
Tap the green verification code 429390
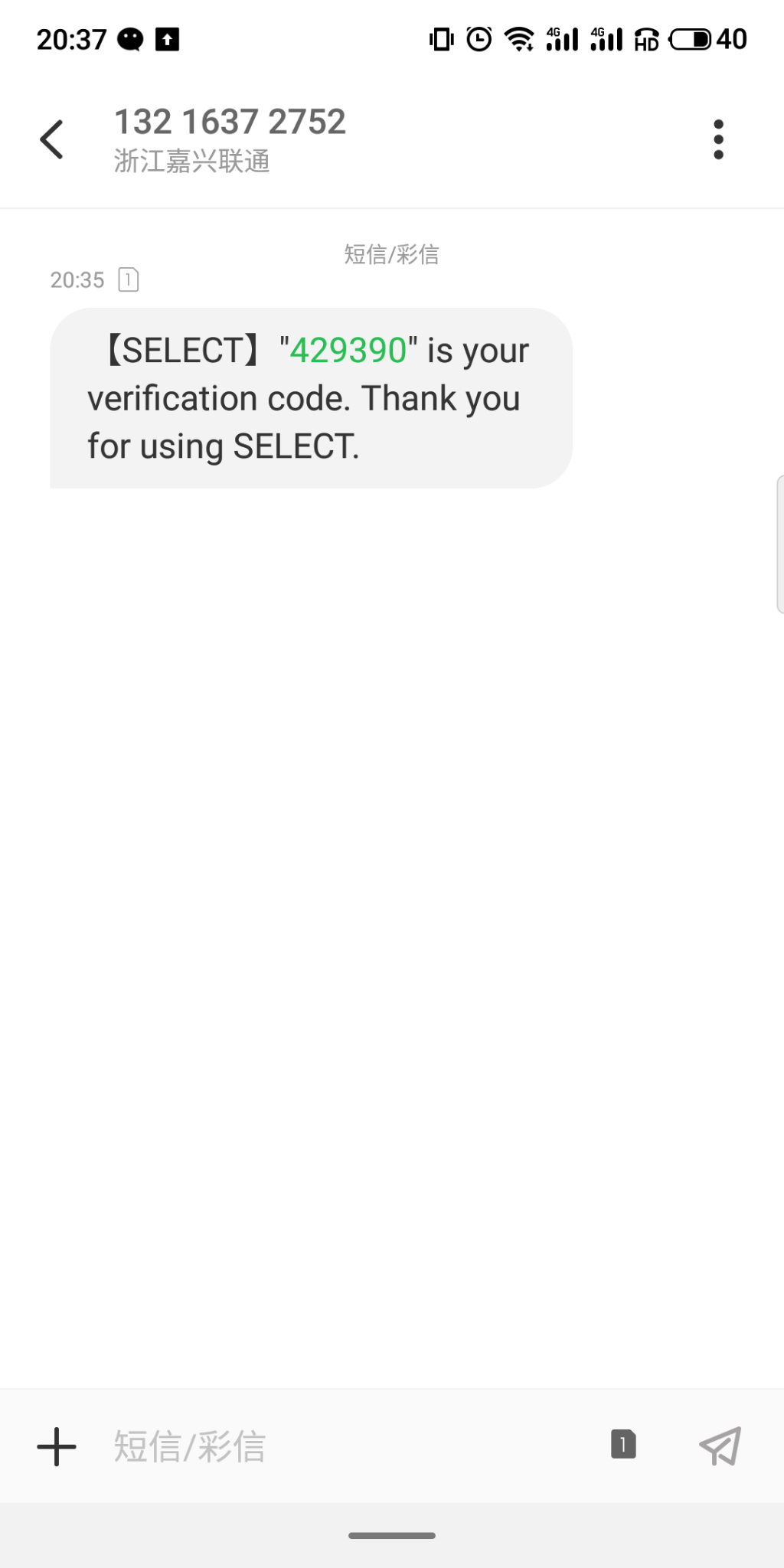pyautogui.click(x=348, y=351)
